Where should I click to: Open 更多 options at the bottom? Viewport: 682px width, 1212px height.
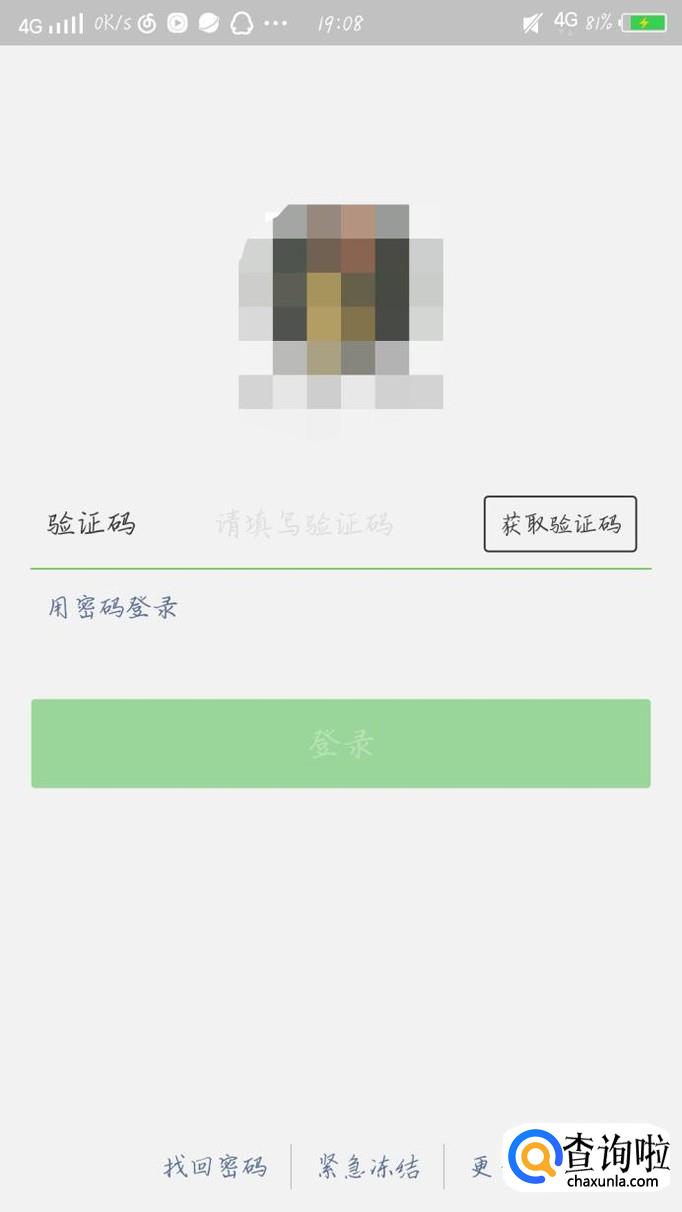pos(484,1166)
